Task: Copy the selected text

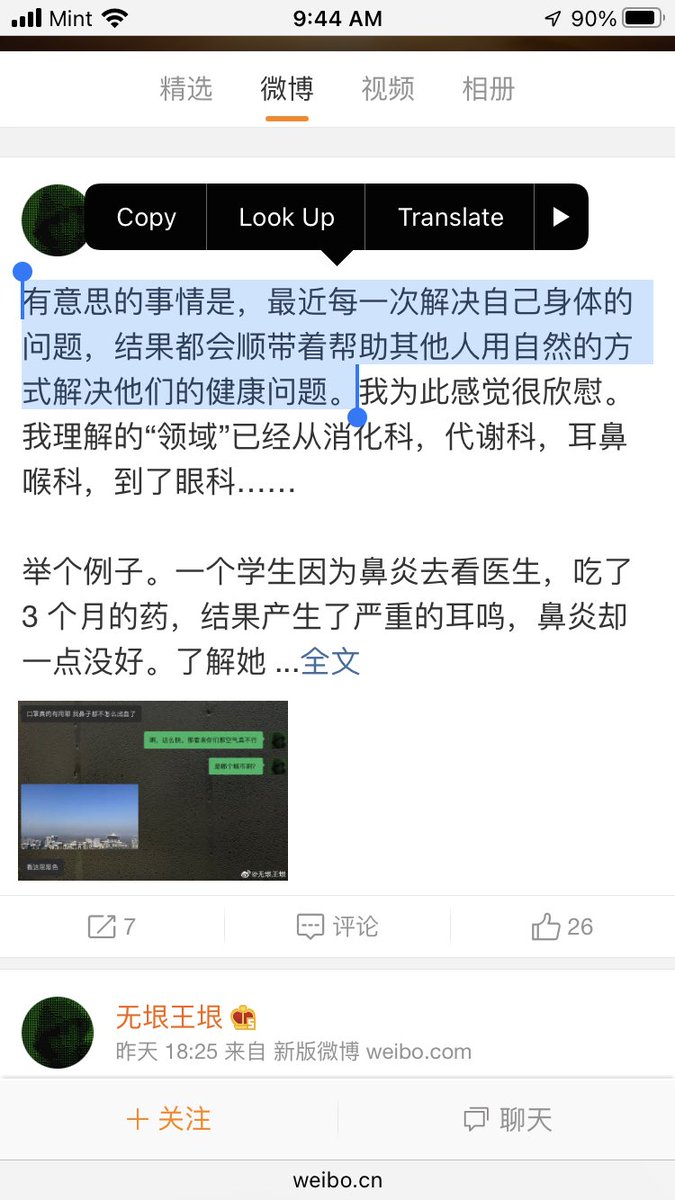Action: tap(146, 217)
